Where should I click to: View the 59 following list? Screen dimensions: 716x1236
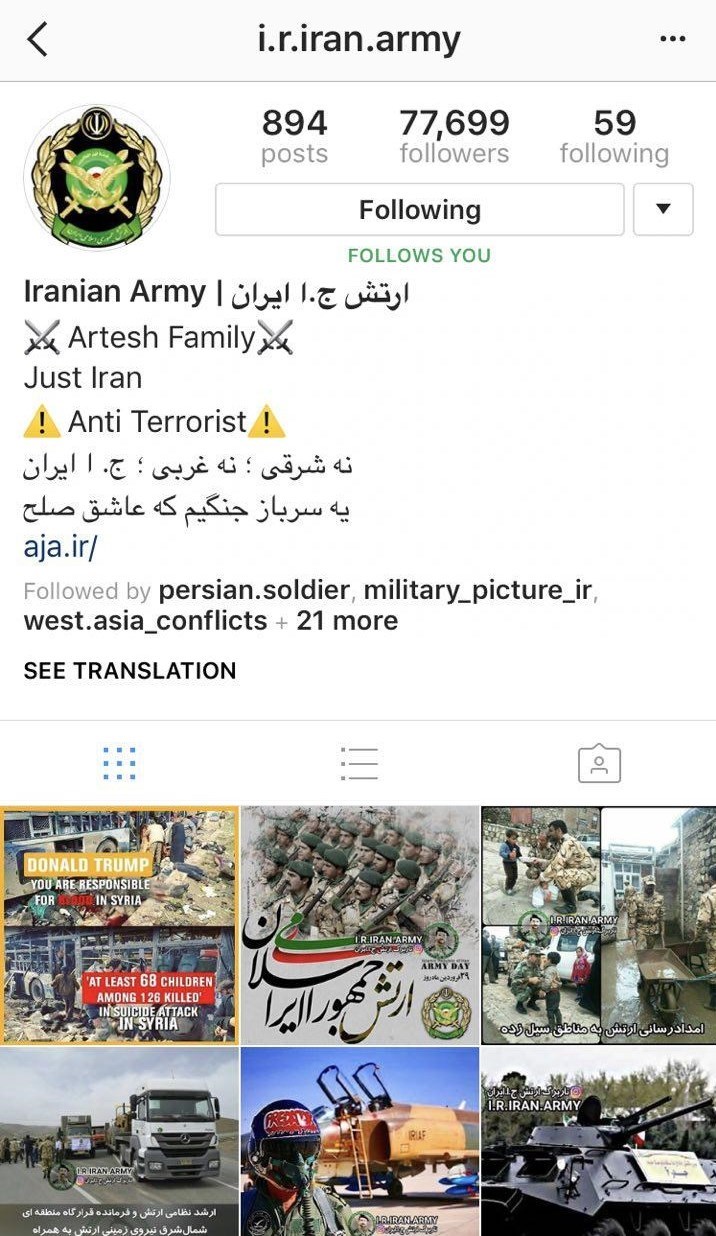[614, 136]
